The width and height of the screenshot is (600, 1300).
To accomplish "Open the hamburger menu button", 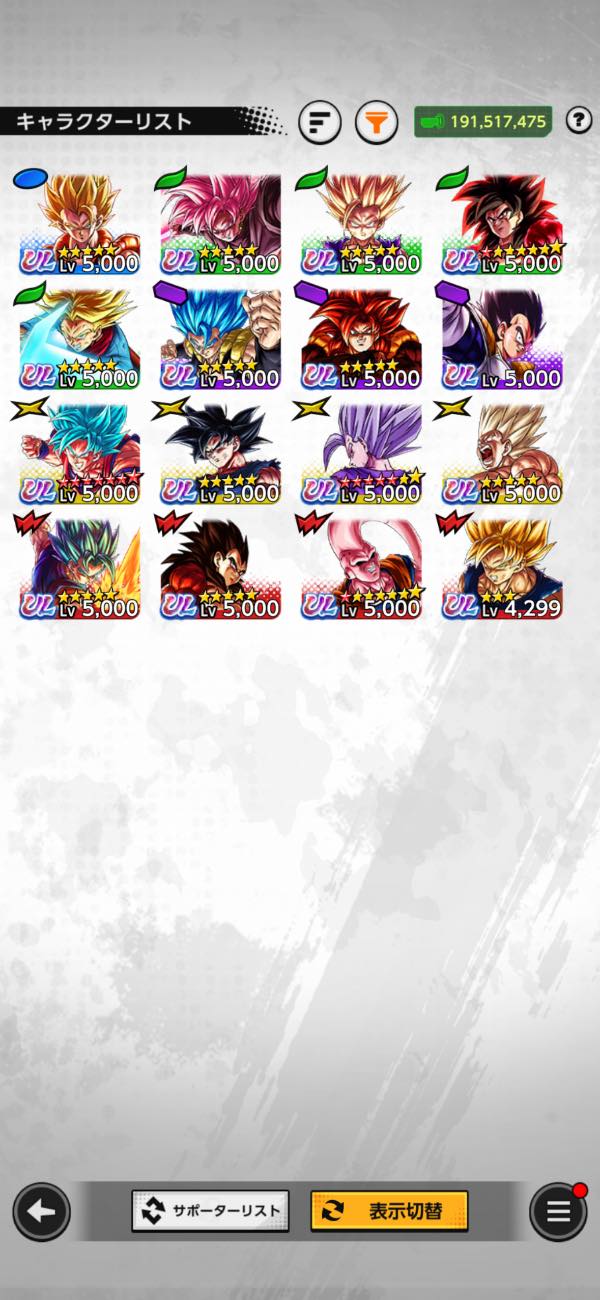I will coord(558,1211).
